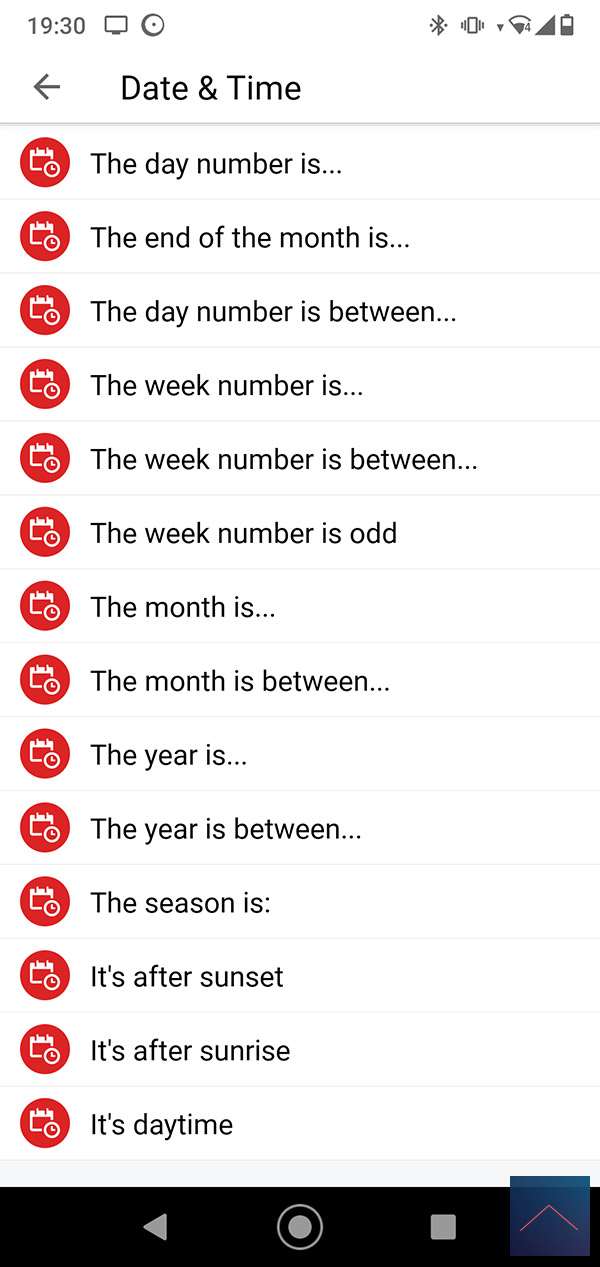Select 'The day number is...' condition

click(216, 164)
